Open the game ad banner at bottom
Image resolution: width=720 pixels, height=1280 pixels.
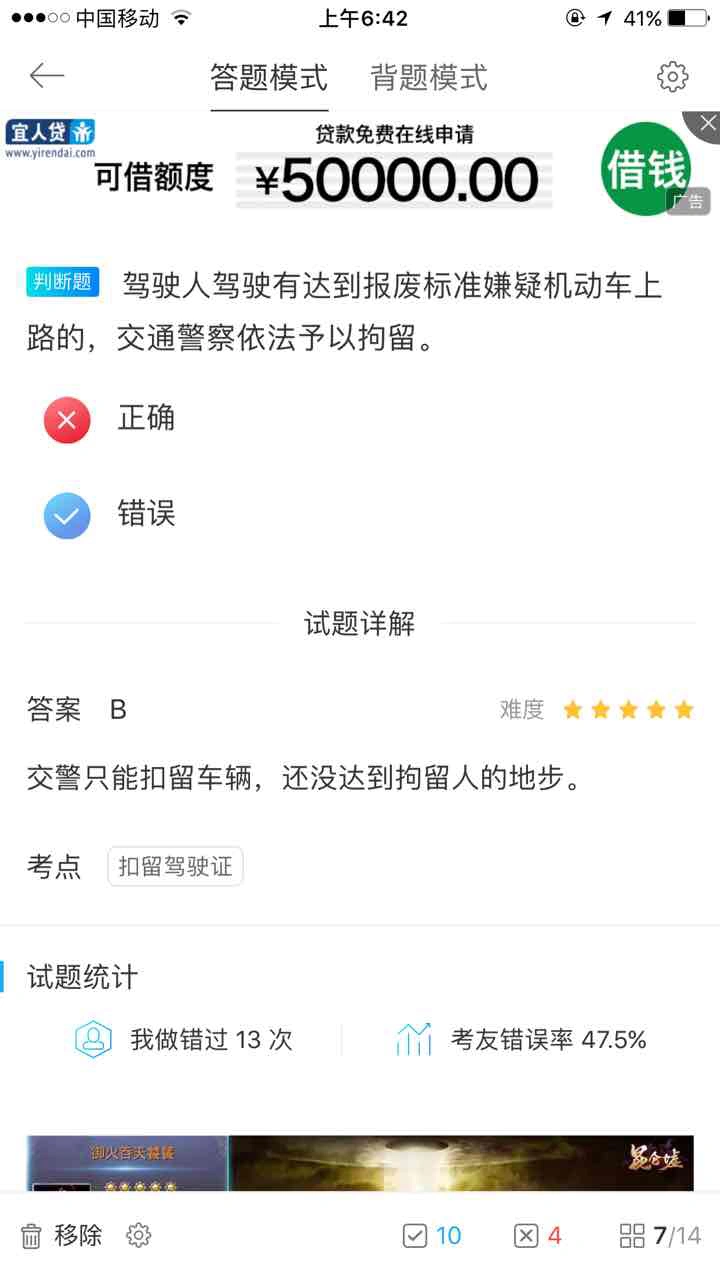360,1163
